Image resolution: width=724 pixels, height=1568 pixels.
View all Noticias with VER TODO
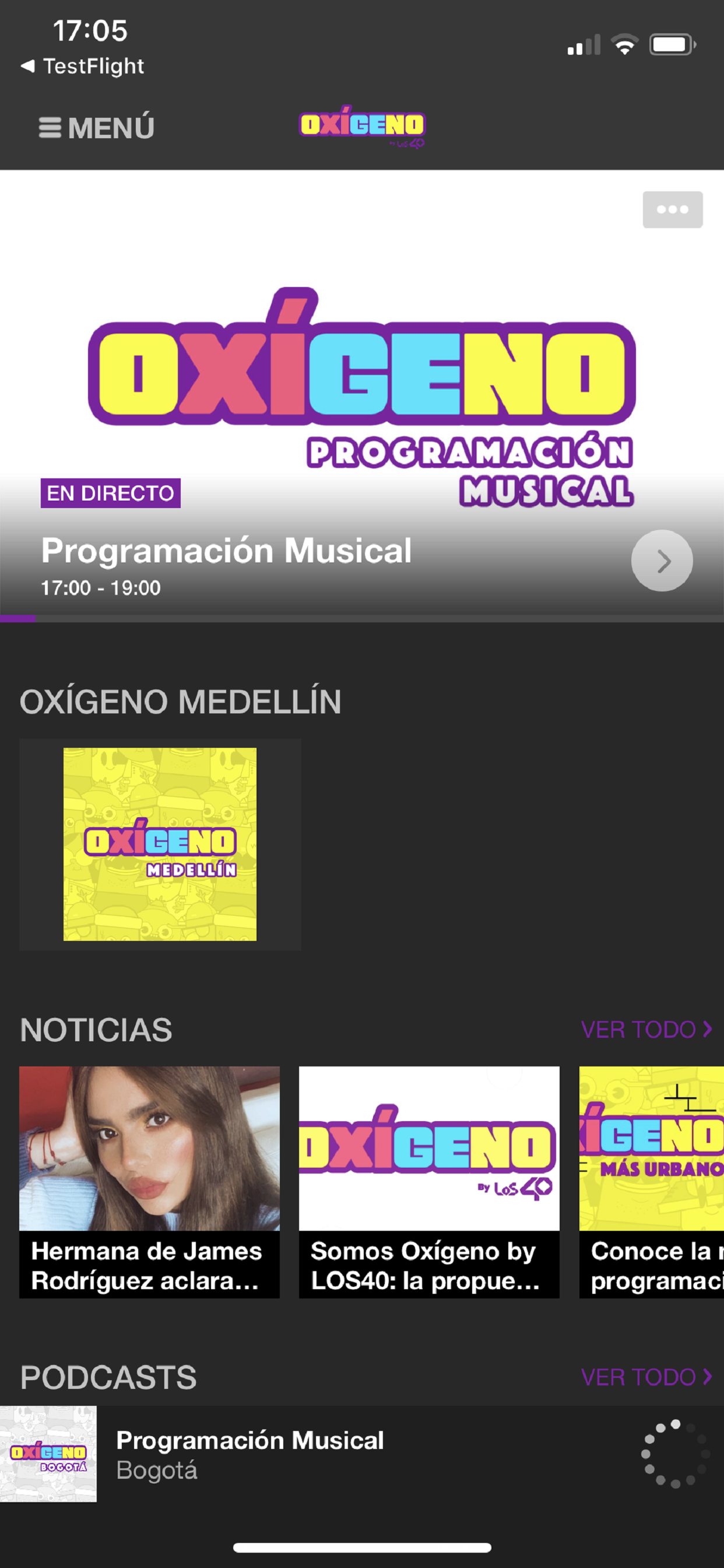[645, 1030]
